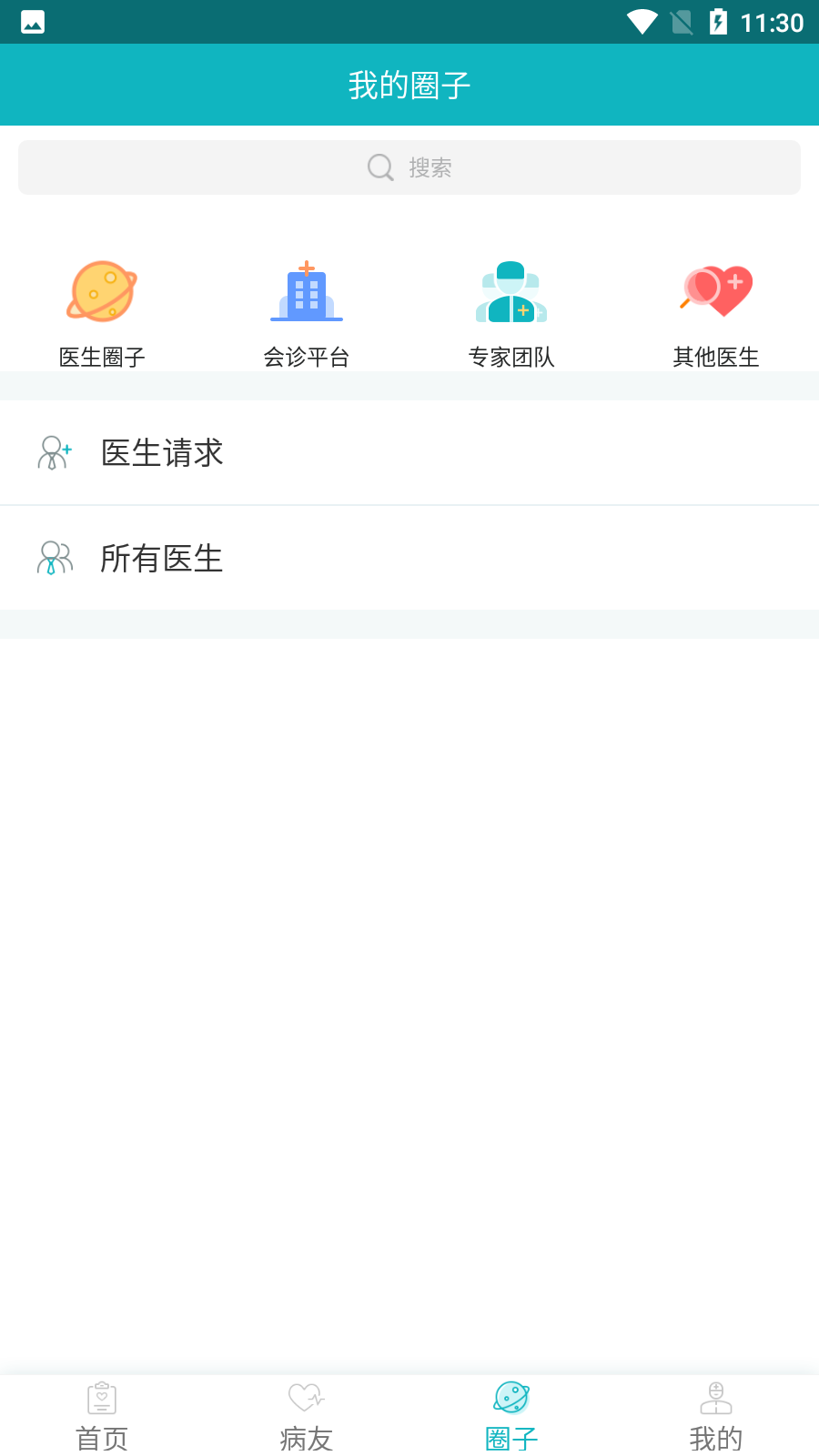Click the heart icon above 病友
This screenshot has width=819, height=1456.
[x=306, y=1399]
